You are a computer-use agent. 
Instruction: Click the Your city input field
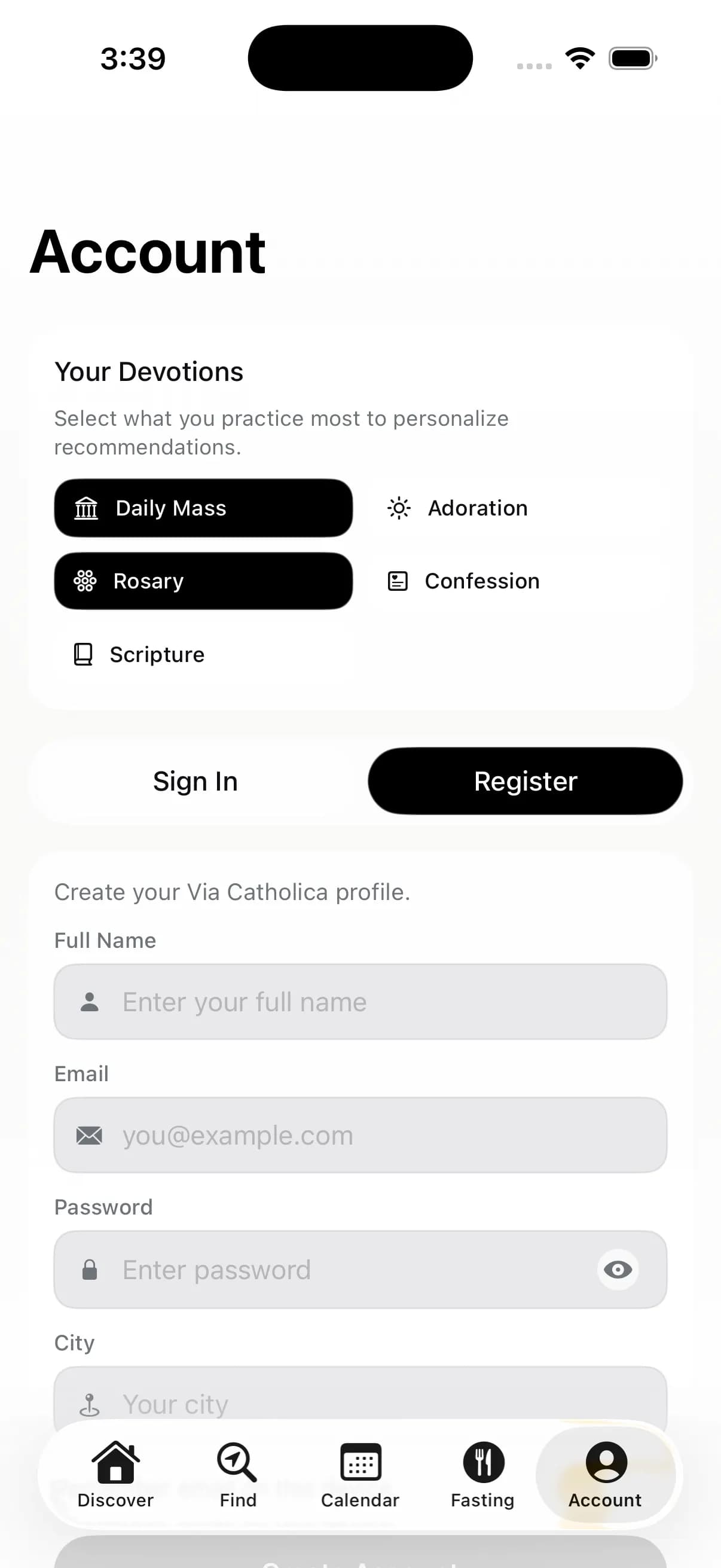[x=362, y=1404]
